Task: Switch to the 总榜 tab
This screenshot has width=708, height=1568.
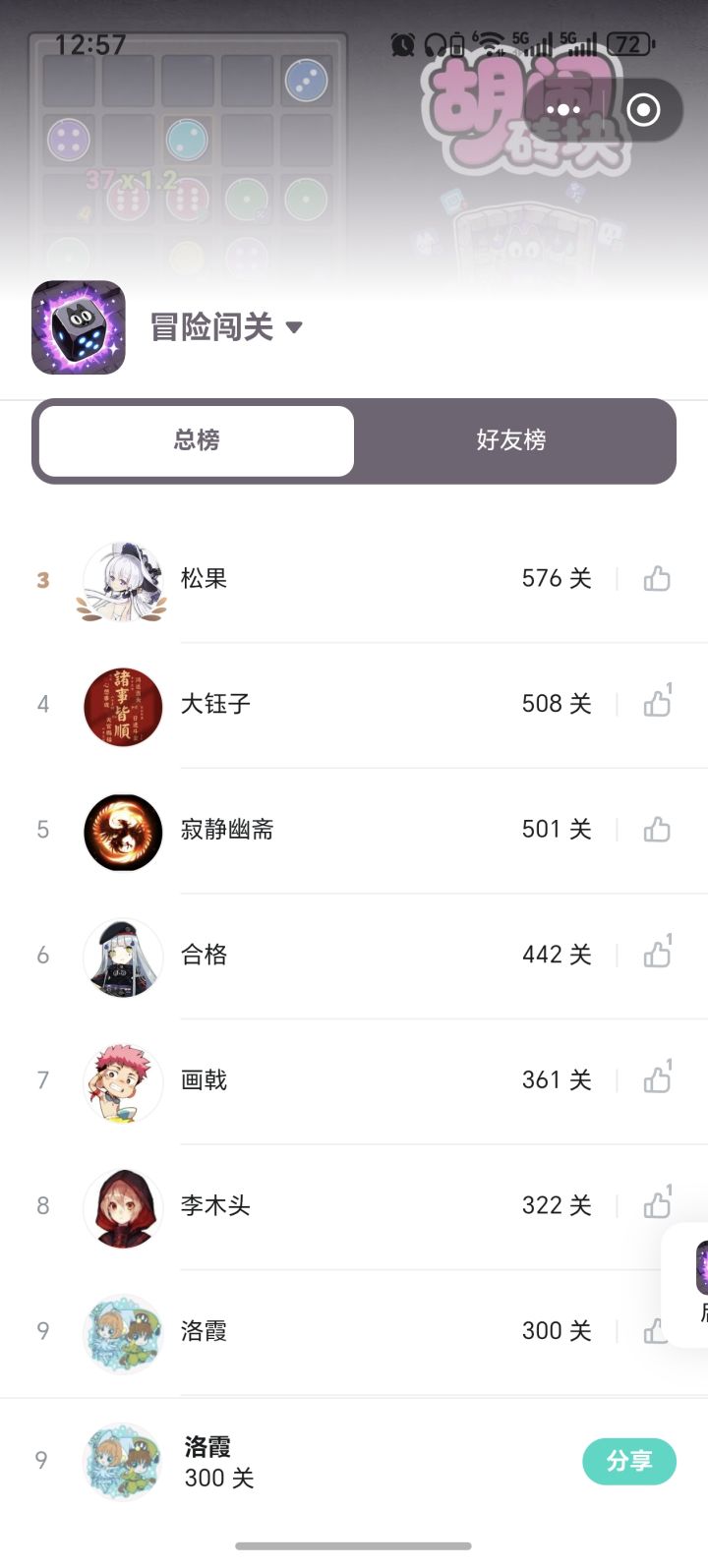Action: tap(197, 440)
